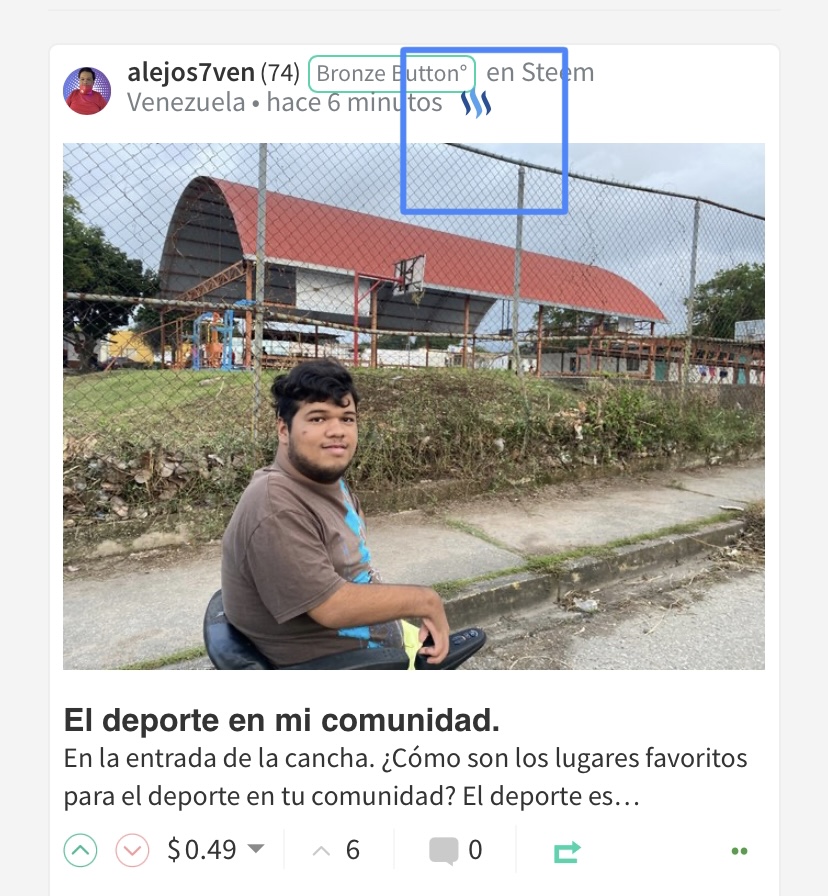Open the "hace 6 minutos" timestamp link
The image size is (828, 896).
(354, 103)
